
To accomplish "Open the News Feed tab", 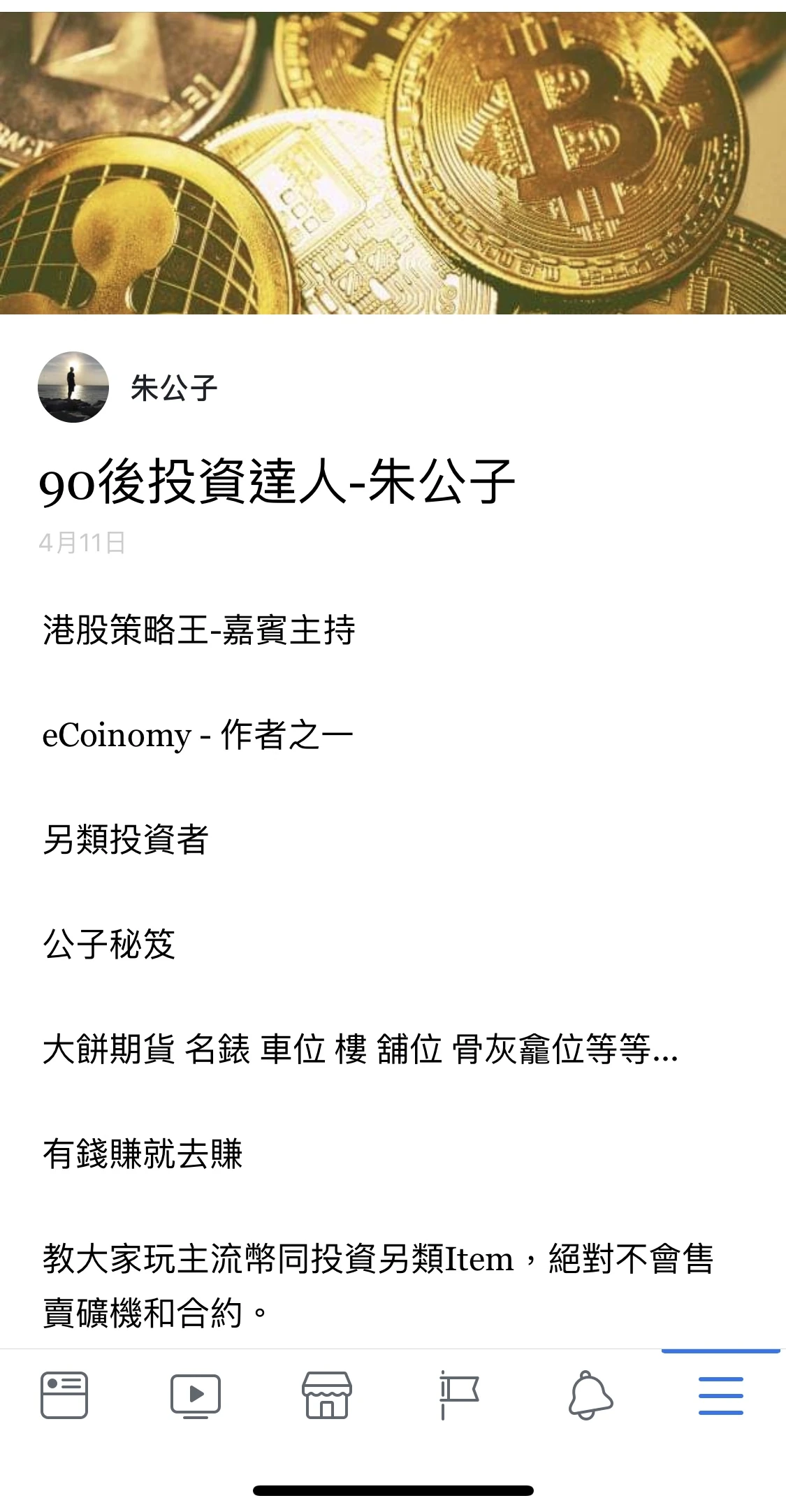I will pyautogui.click(x=64, y=1395).
